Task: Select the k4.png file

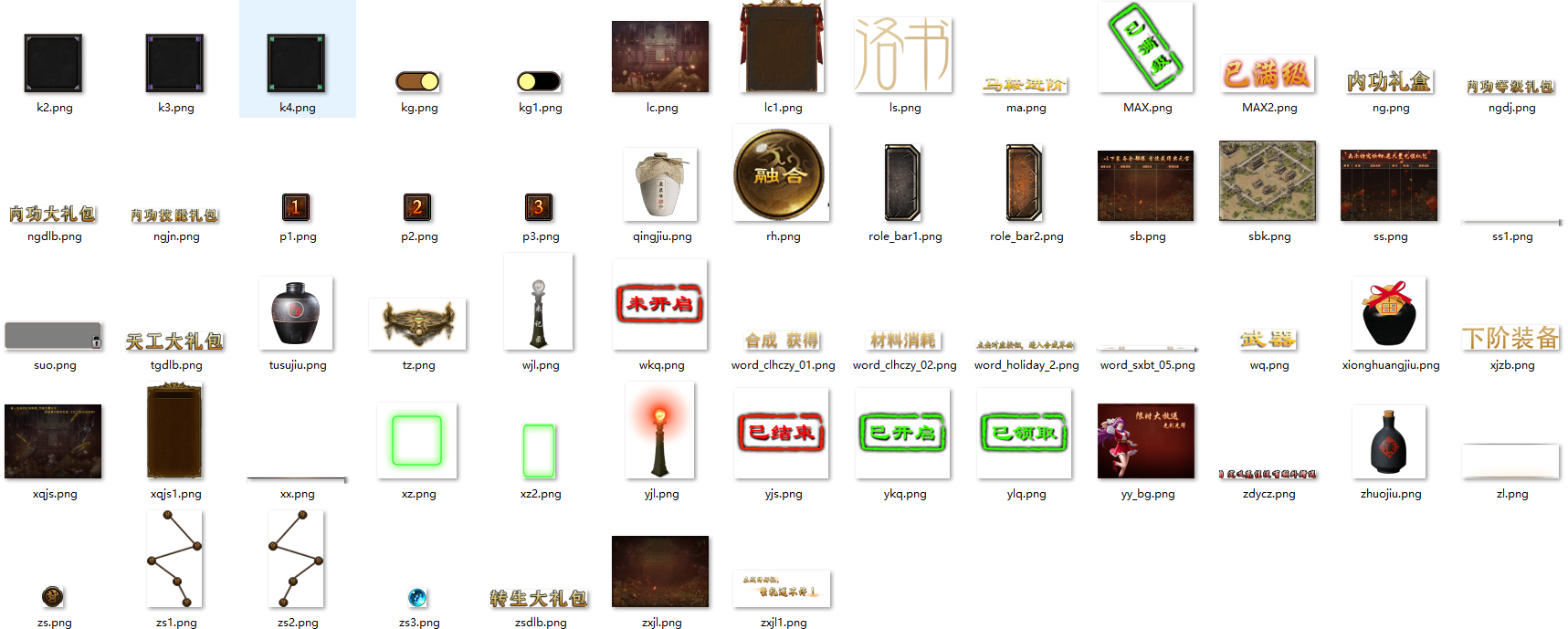Action: pos(297,64)
